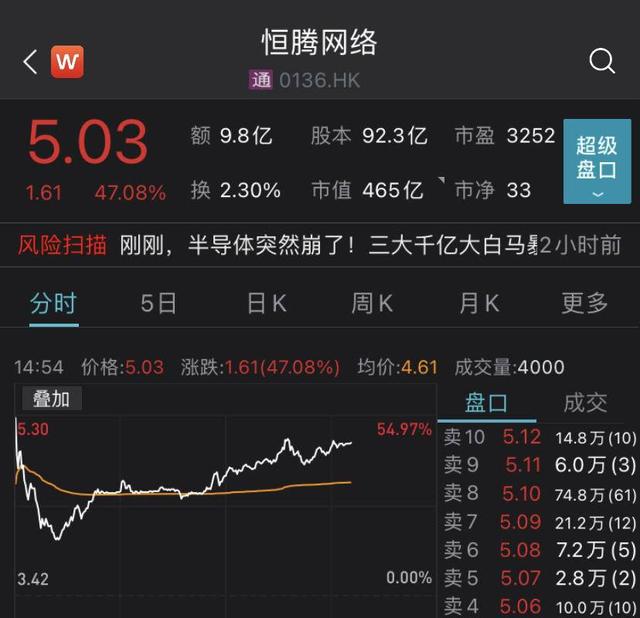Viewport: 640px width, 618px height.
Task: Expand the 超级盘口 panel
Action: click(x=597, y=162)
